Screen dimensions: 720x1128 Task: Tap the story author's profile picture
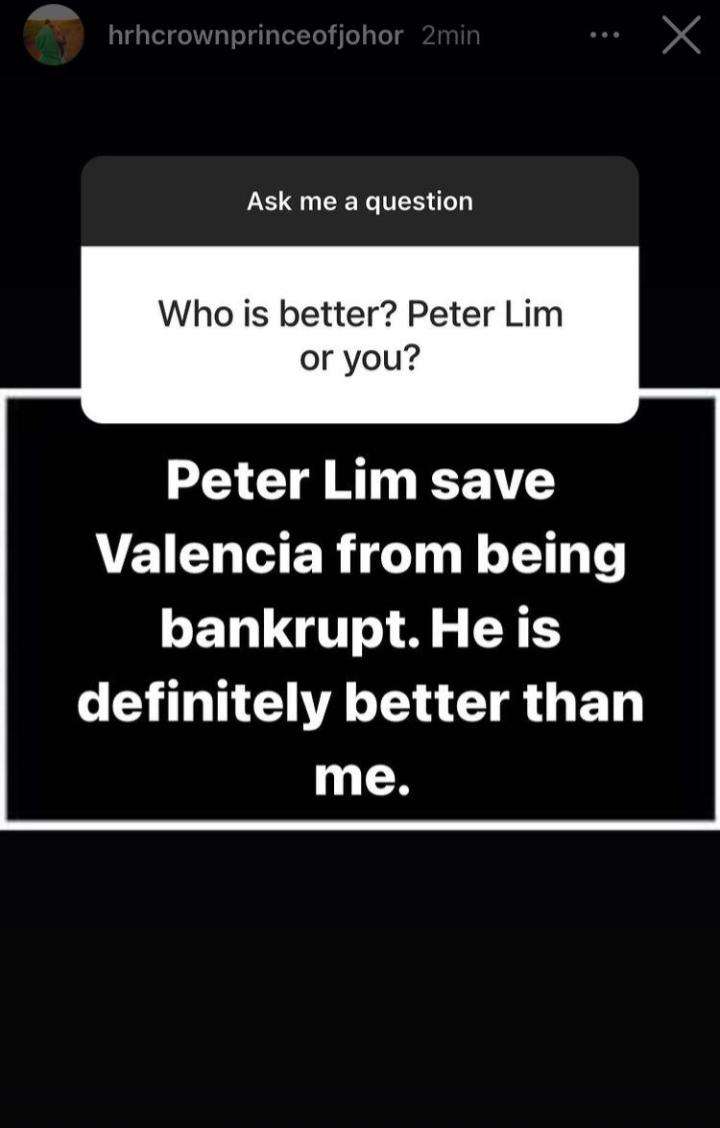click(x=53, y=36)
